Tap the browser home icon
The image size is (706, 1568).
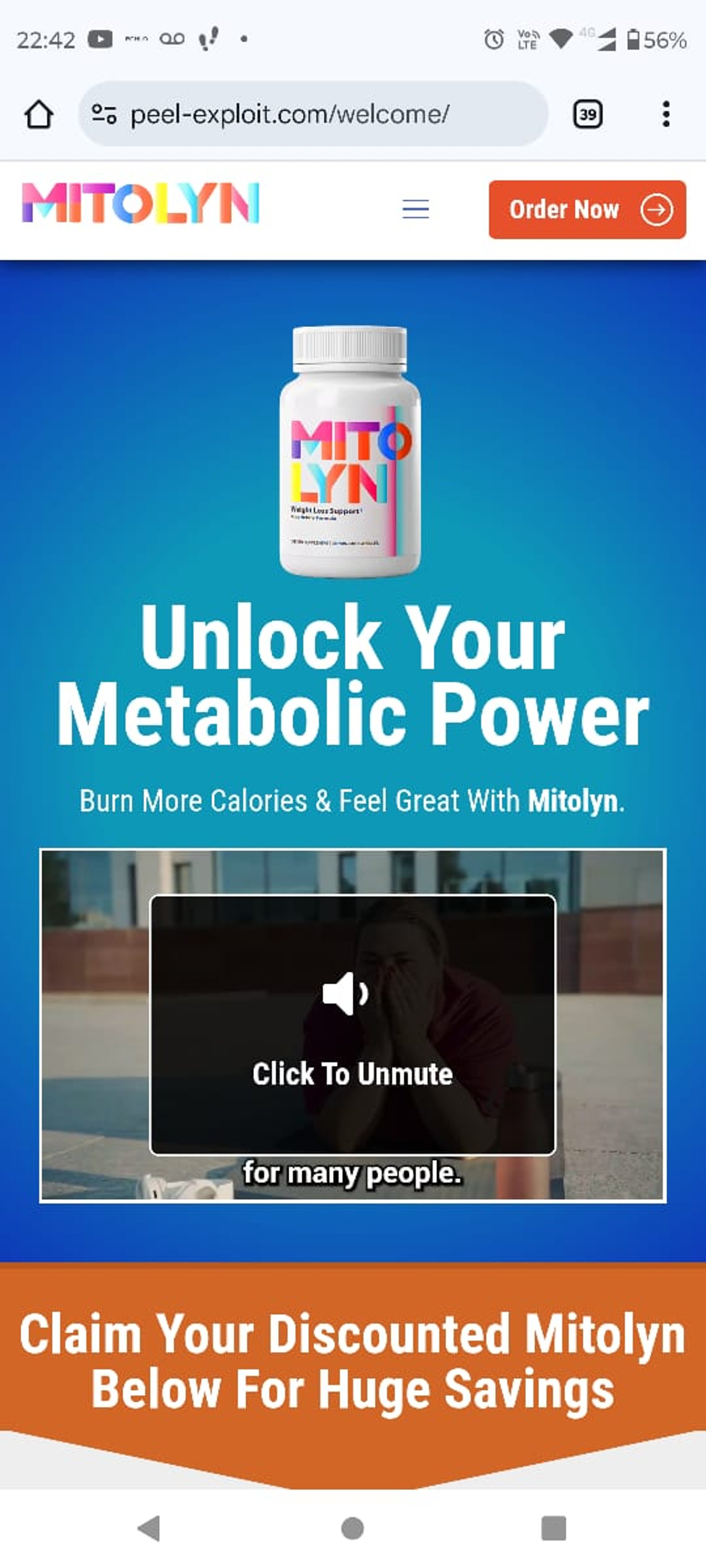coord(38,114)
